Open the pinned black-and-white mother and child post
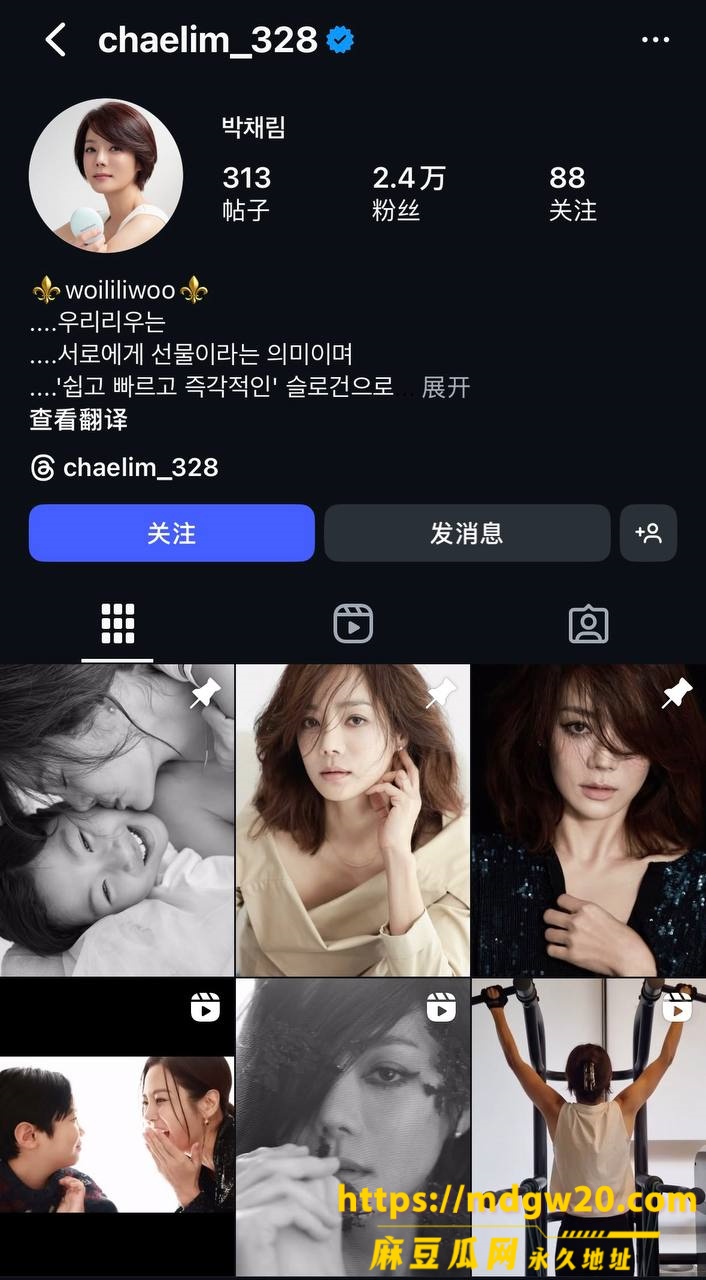 [116, 820]
